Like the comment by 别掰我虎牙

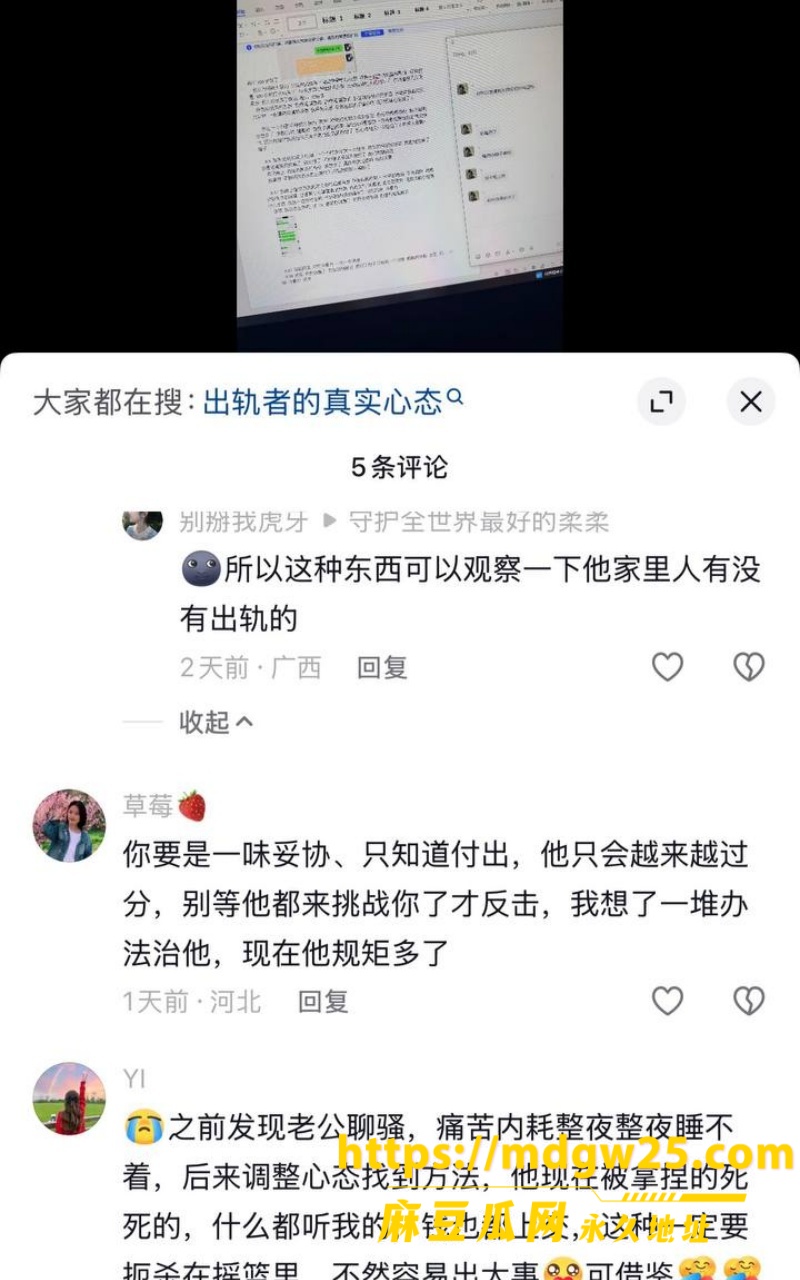667,667
